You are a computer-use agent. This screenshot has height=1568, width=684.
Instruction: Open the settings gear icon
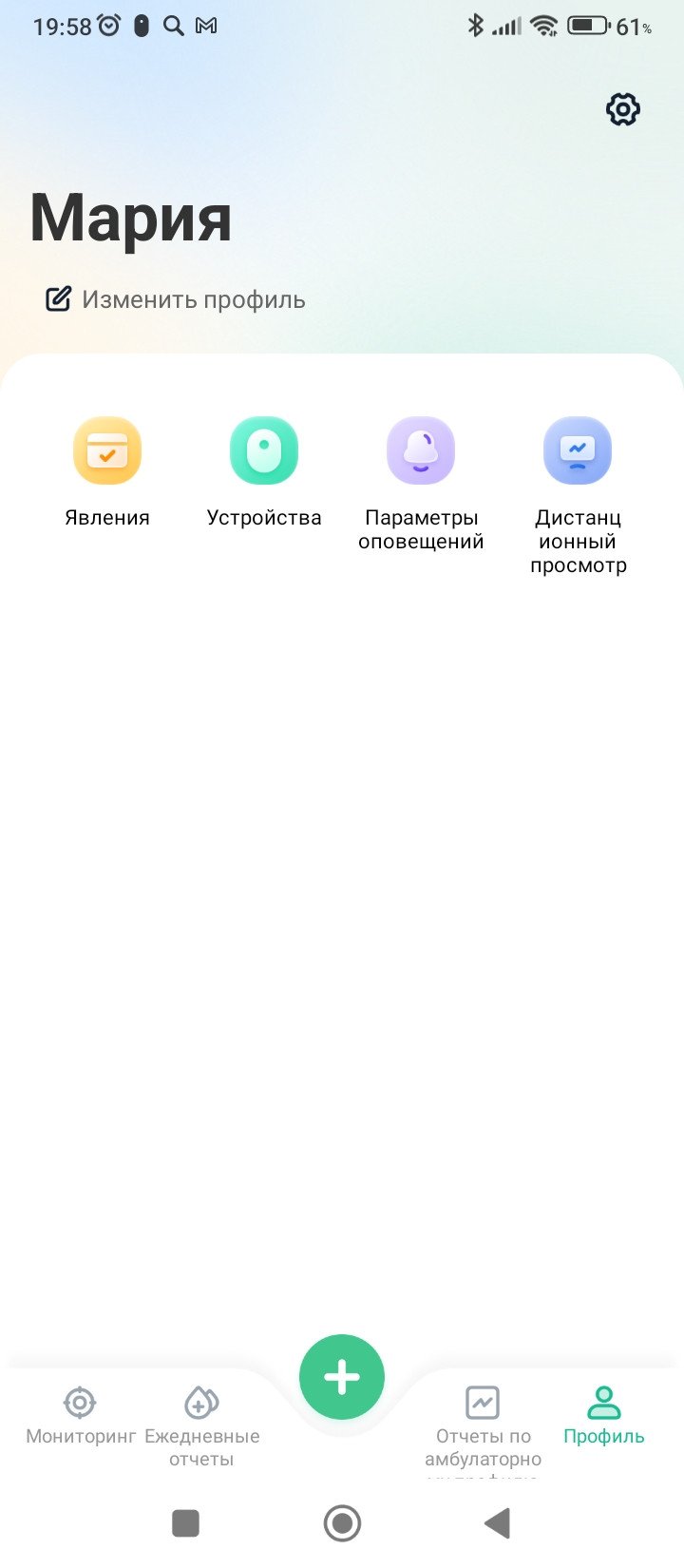pos(623,109)
